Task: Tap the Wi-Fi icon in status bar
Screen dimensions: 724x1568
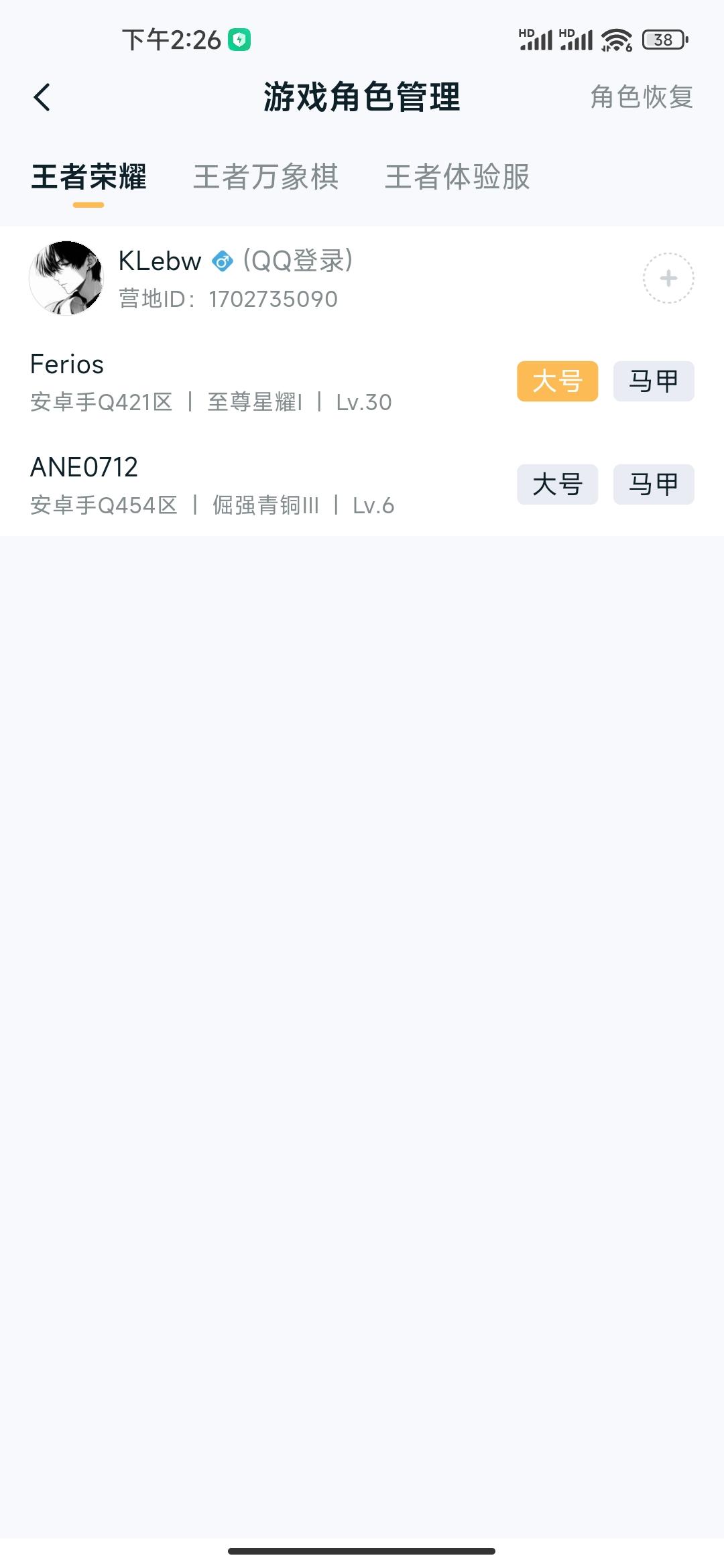Action: 614,40
